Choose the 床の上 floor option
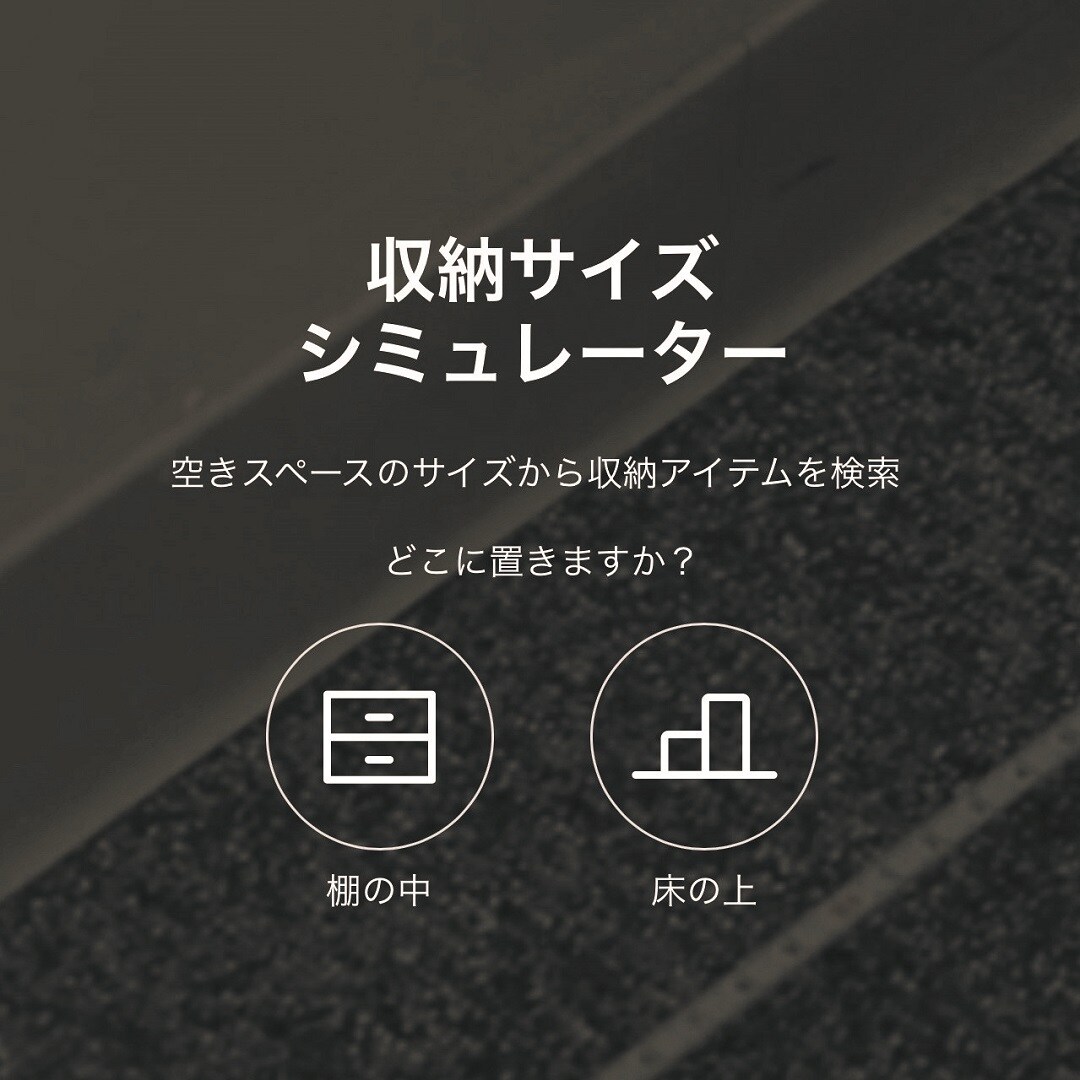This screenshot has width=1080, height=1080. tap(704, 737)
